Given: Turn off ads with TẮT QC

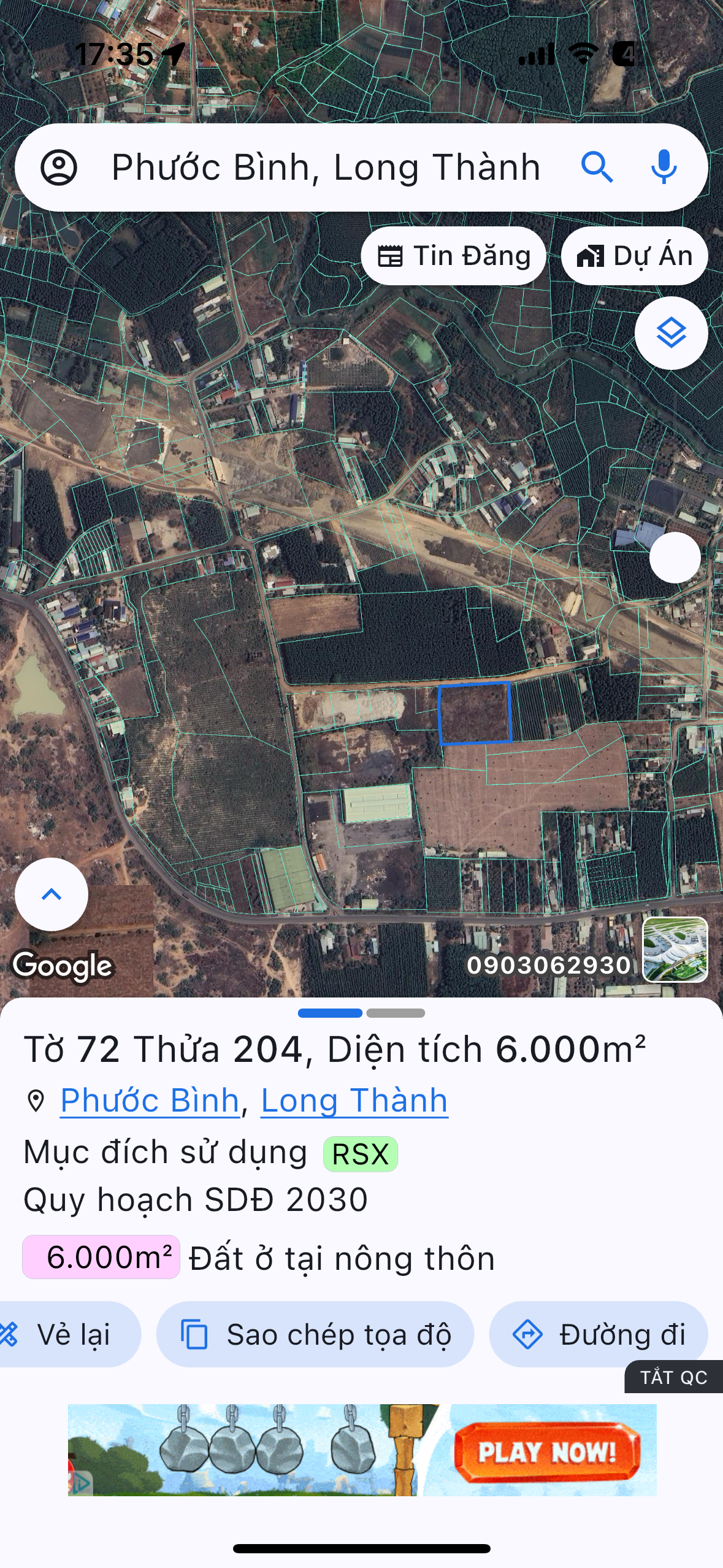Looking at the screenshot, I should click(x=673, y=1377).
